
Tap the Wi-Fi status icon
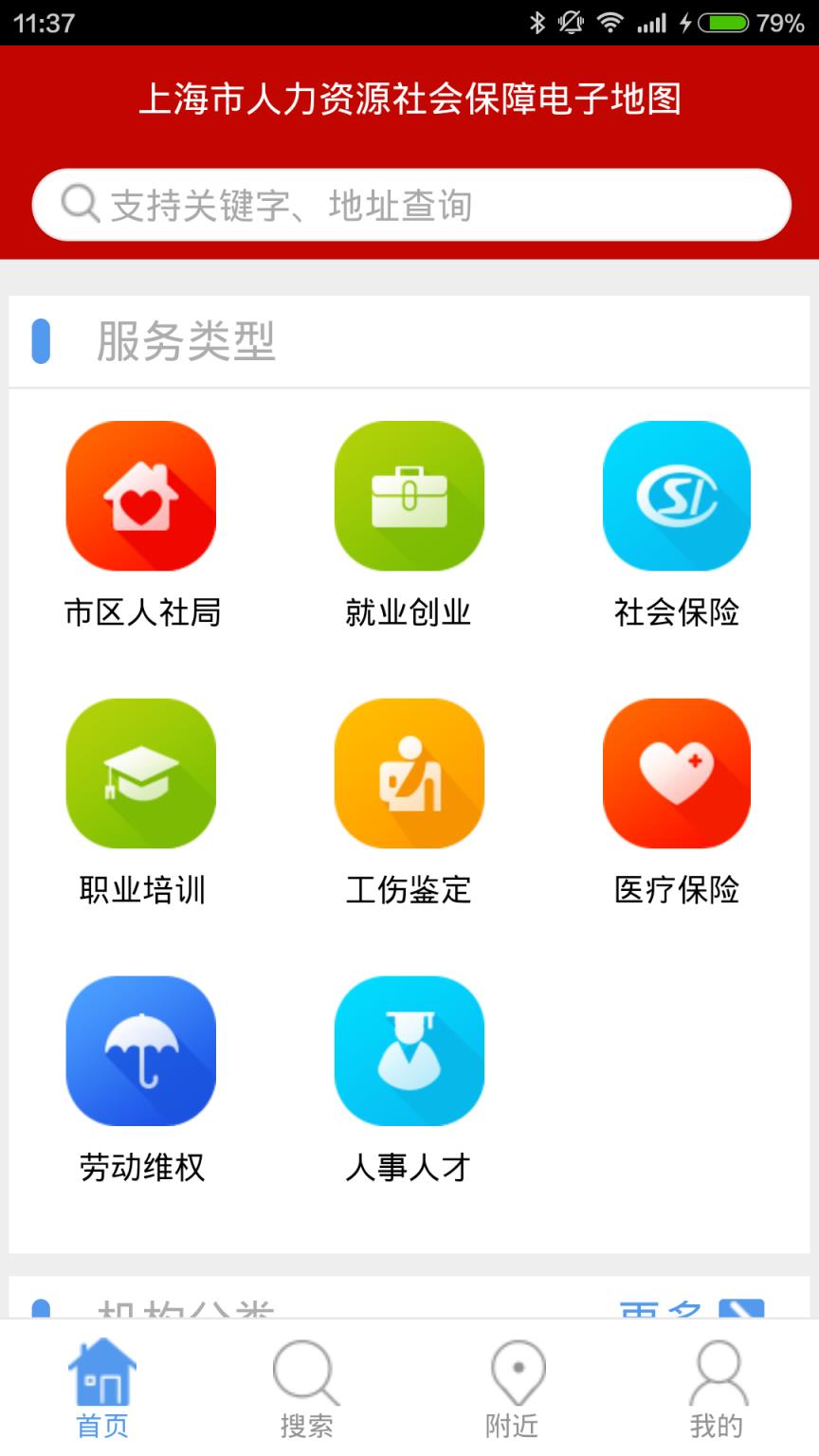tap(611, 21)
